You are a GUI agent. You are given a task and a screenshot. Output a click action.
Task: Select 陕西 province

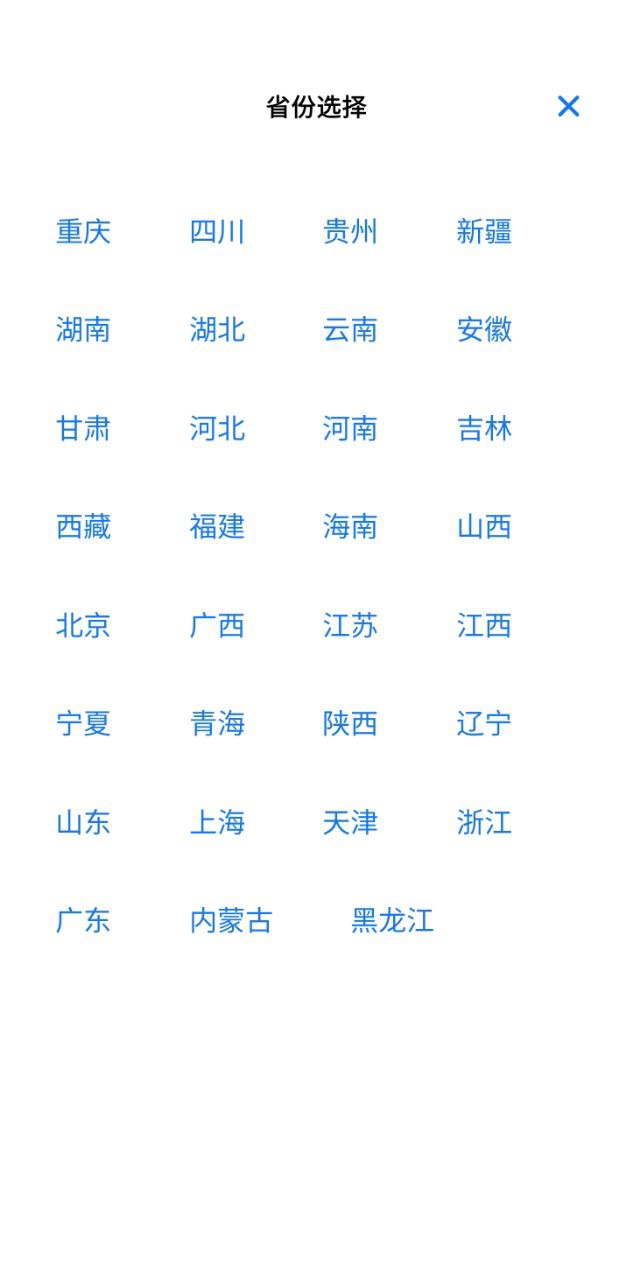pyautogui.click(x=350, y=724)
